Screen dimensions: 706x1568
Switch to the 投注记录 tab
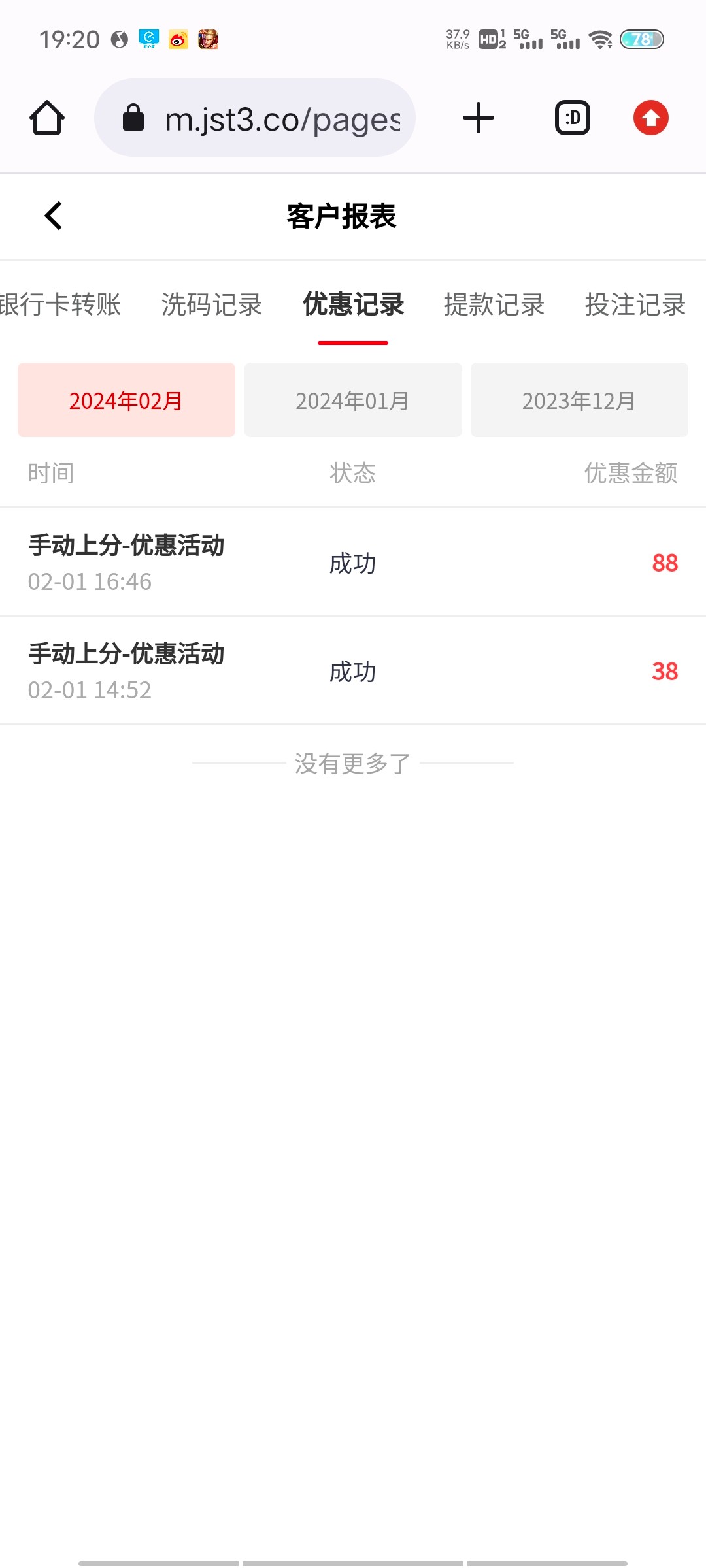(x=635, y=304)
